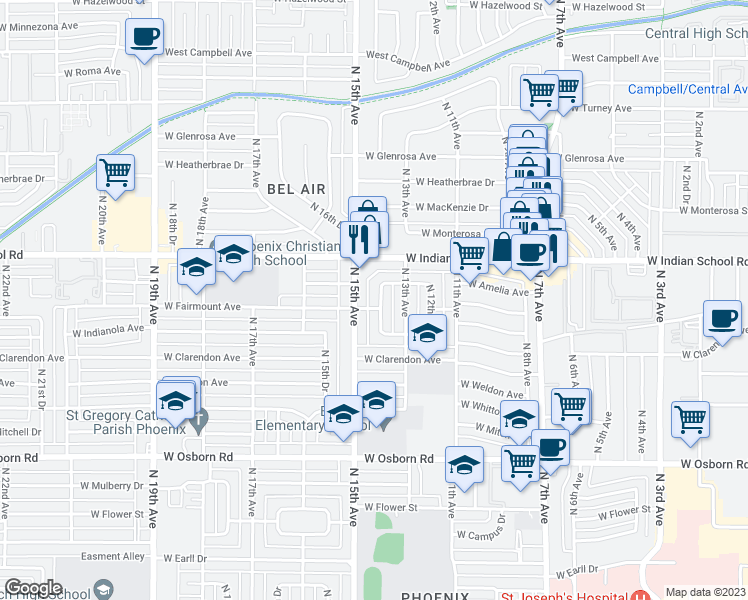Select the shopping cart marker near N 20th Ave
Viewport: 748px width, 600px height.
point(115,175)
